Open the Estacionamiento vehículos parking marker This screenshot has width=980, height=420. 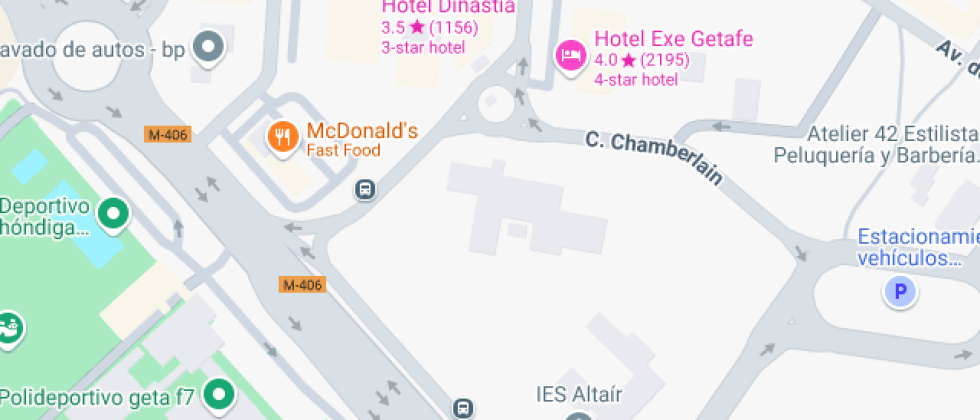900,292
